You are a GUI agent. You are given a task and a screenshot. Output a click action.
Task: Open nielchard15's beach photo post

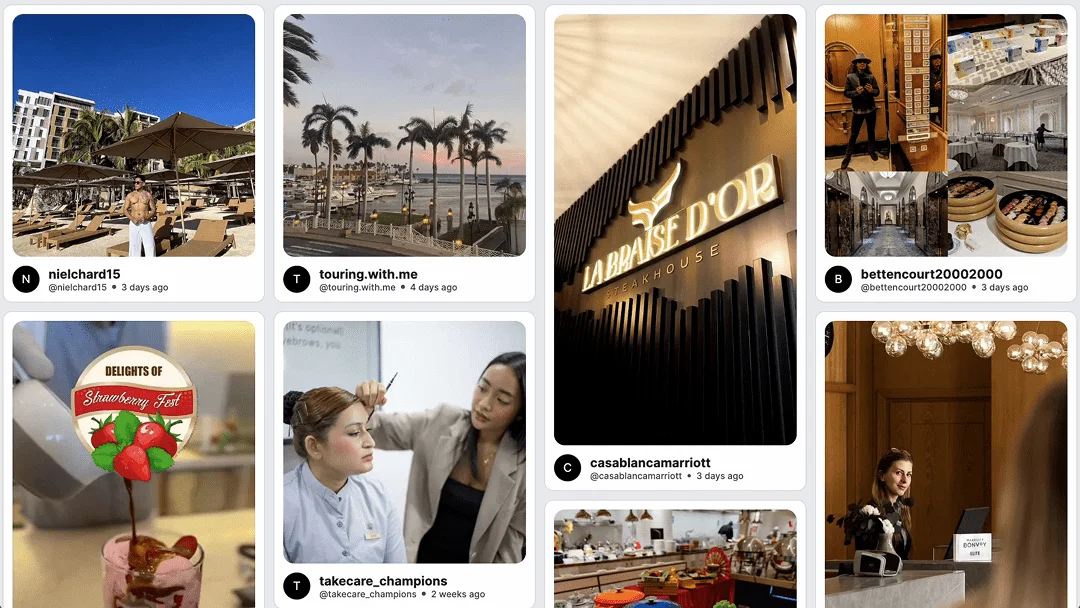click(133, 135)
